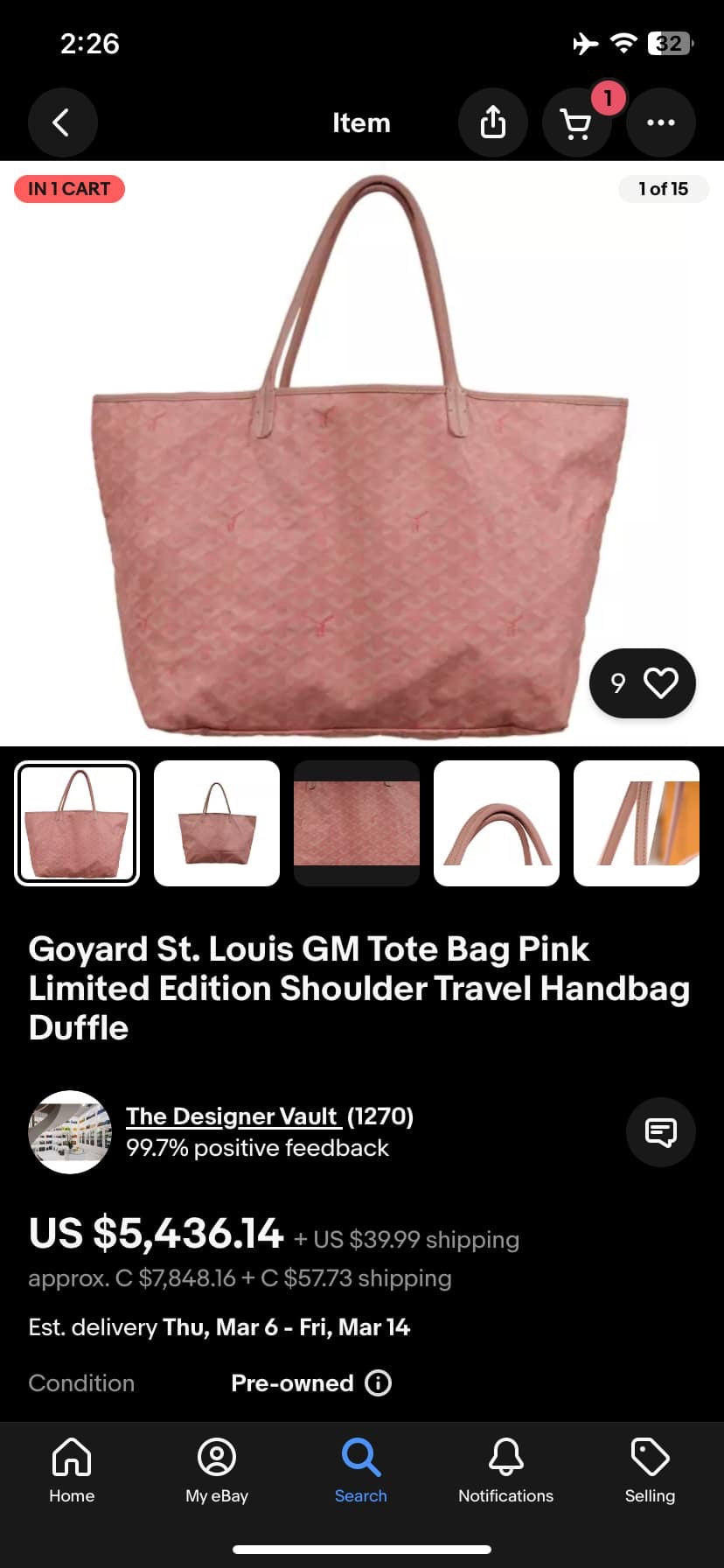This screenshot has height=1568, width=724.
Task: Open the overflow menu
Action: (660, 122)
